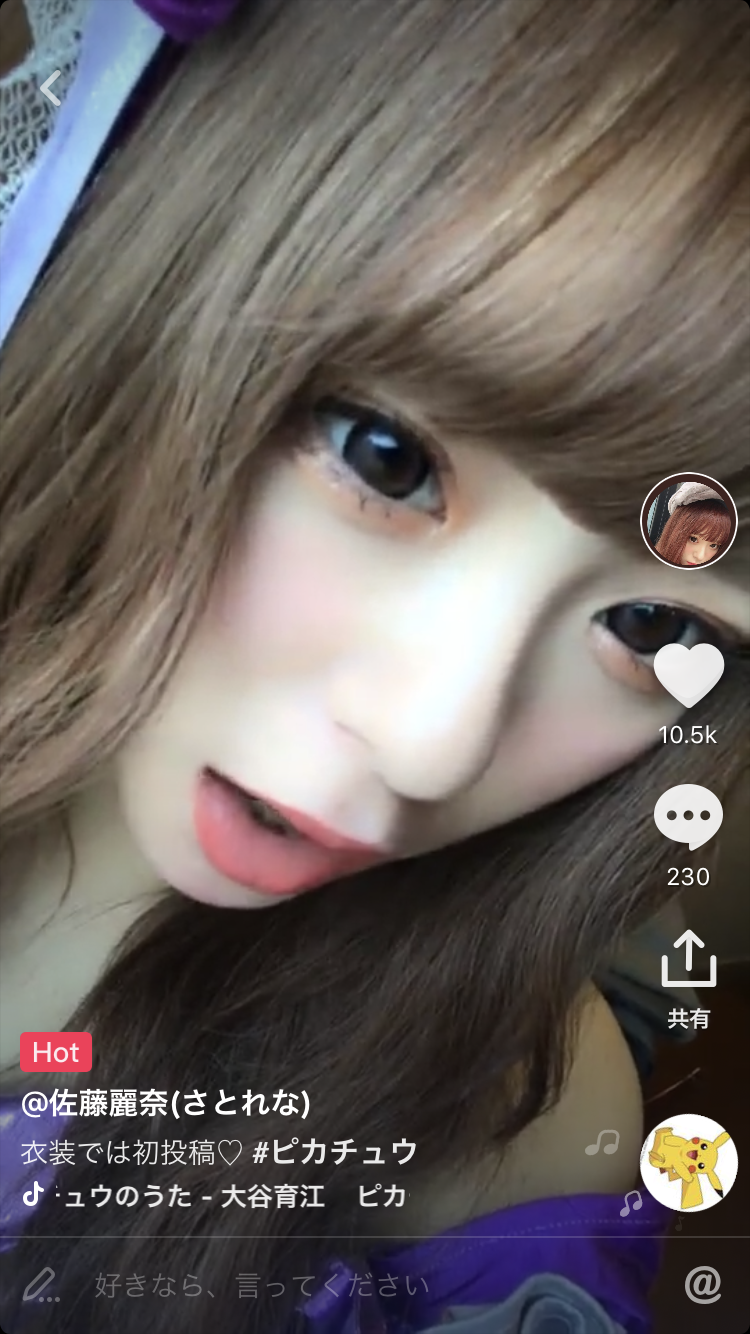Open the creator's profile avatar
Screen dimensions: 750x1334
[x=688, y=521]
